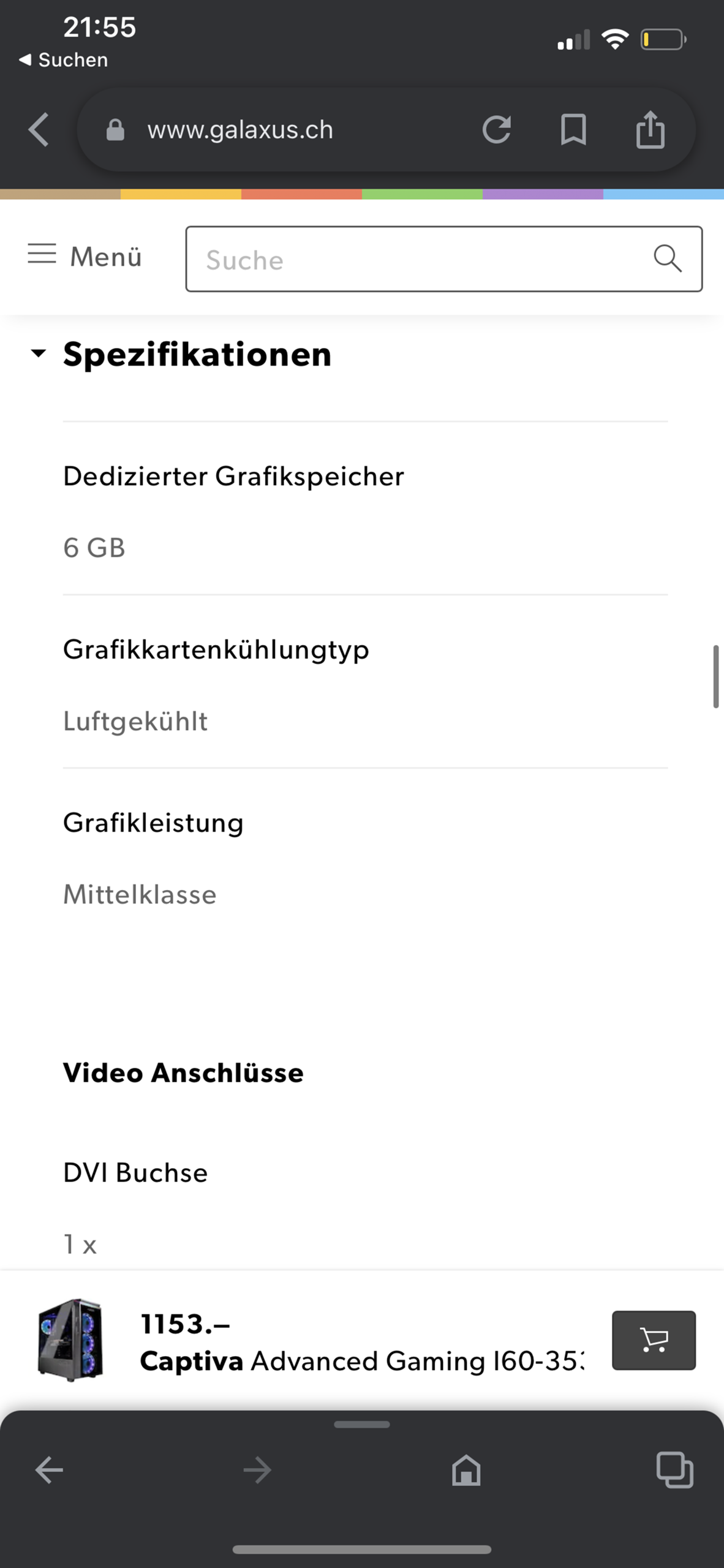The height and width of the screenshot is (1568, 724).
Task: View the site security lock details
Action: coord(115,129)
